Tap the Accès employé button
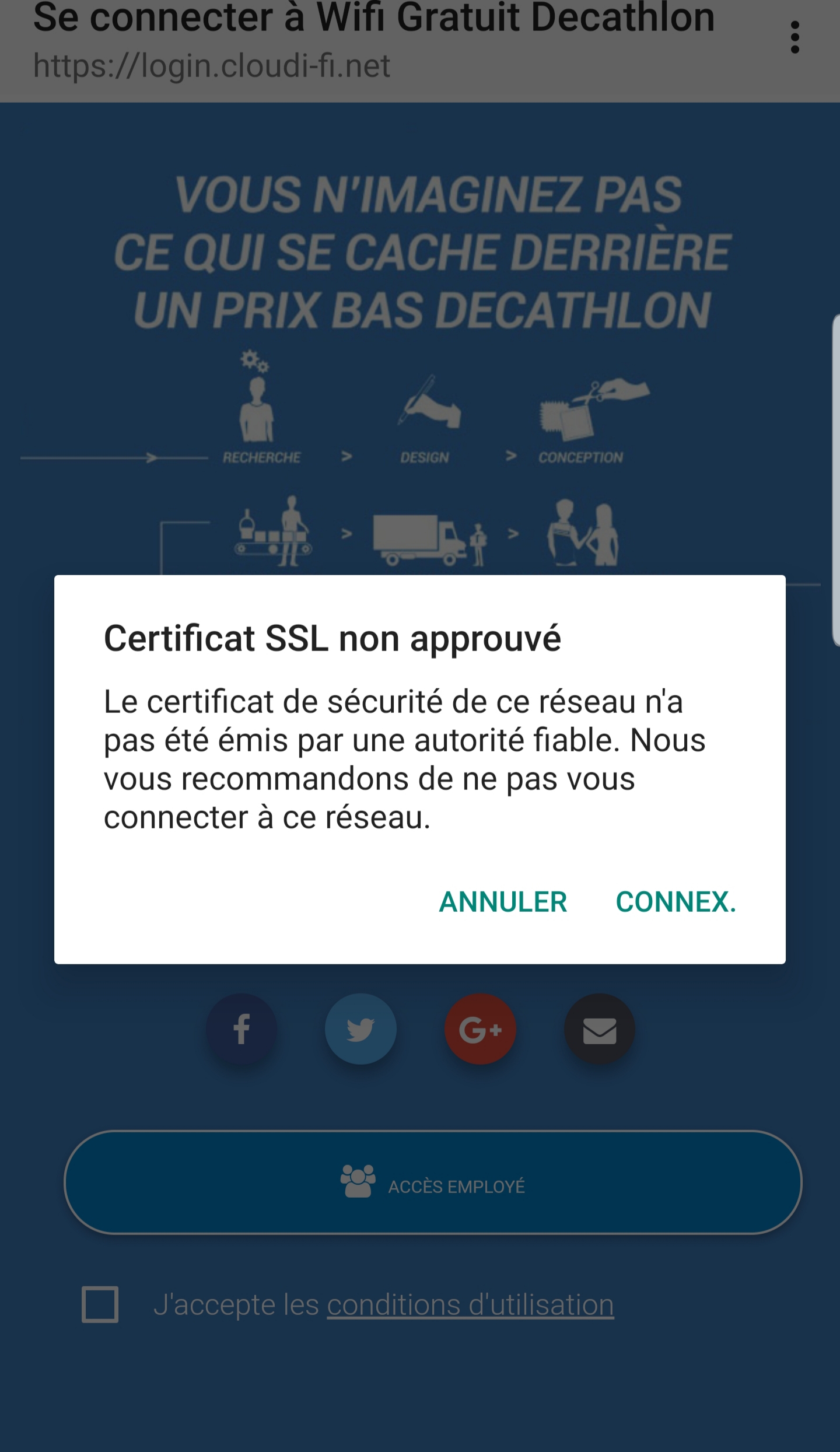The image size is (840, 1452). 433,1182
